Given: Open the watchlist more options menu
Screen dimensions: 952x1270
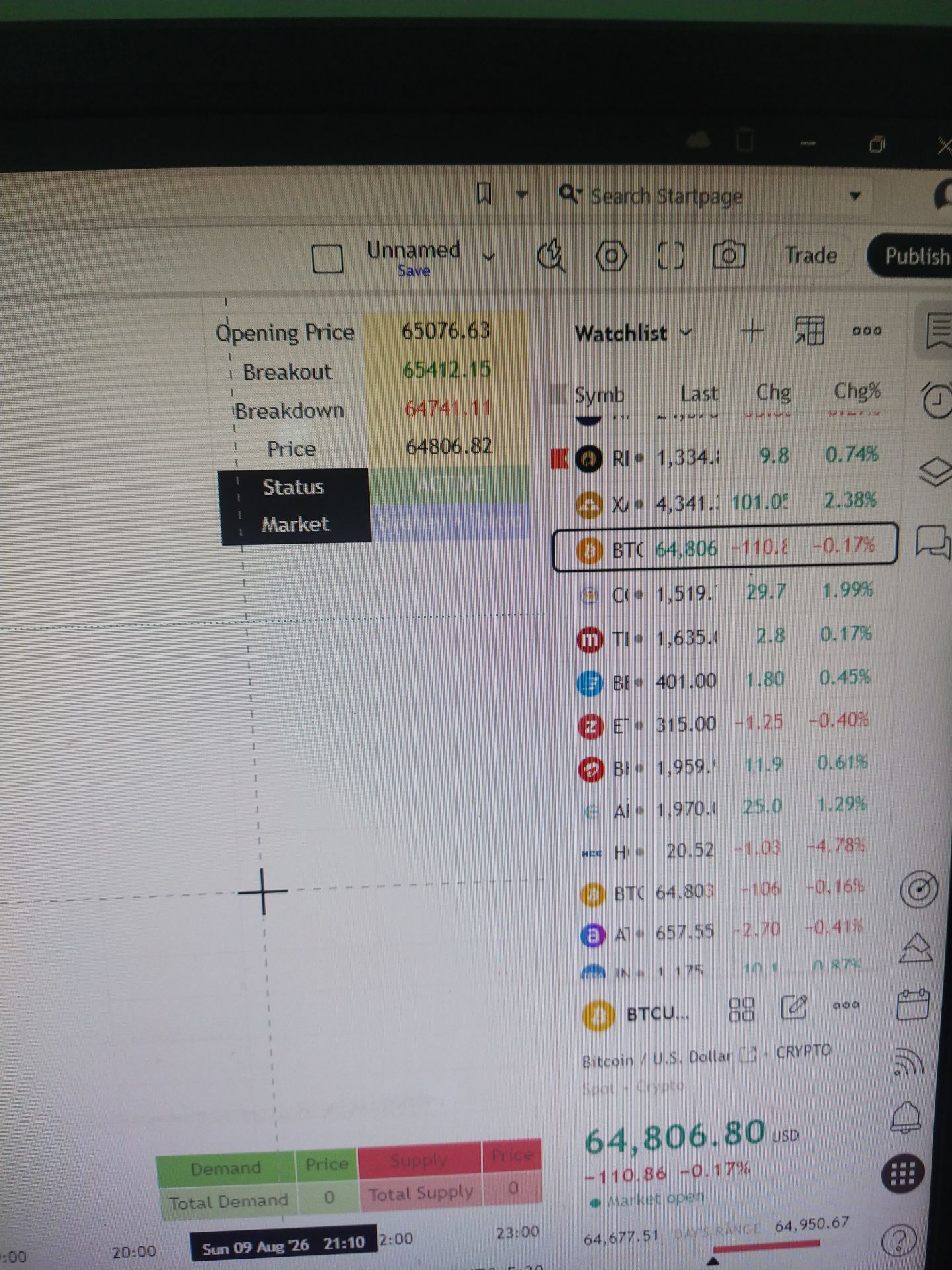Looking at the screenshot, I should pos(867,331).
